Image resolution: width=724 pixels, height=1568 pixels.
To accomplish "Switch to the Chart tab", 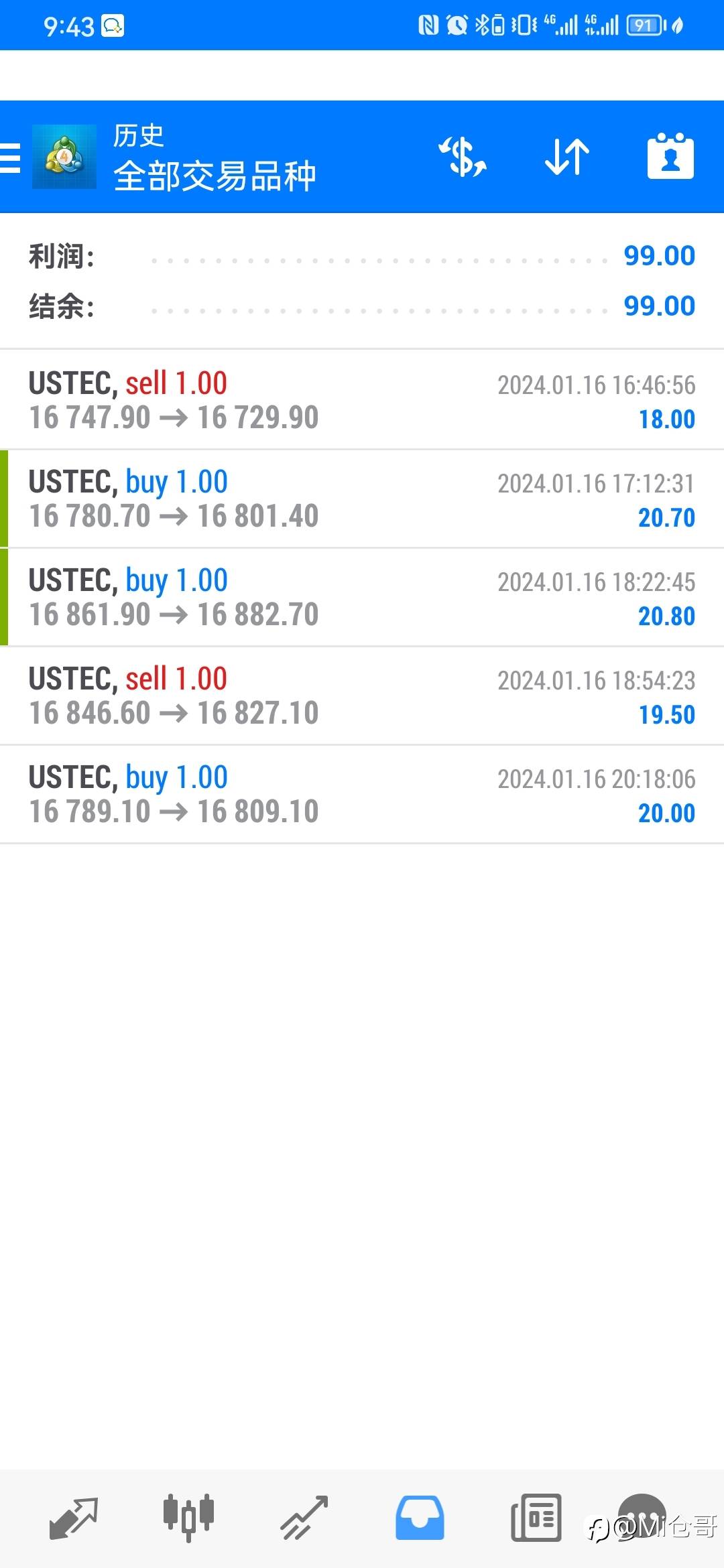I will click(188, 1517).
